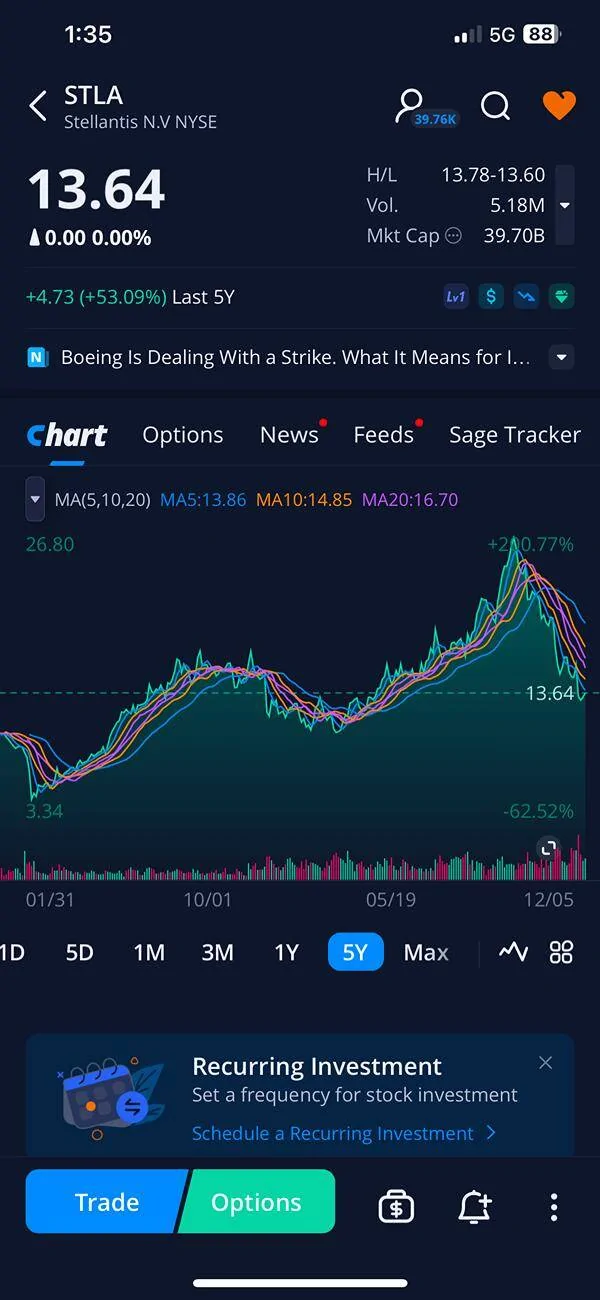600x1300 pixels.
Task: Switch to the News tab
Action: (x=289, y=435)
